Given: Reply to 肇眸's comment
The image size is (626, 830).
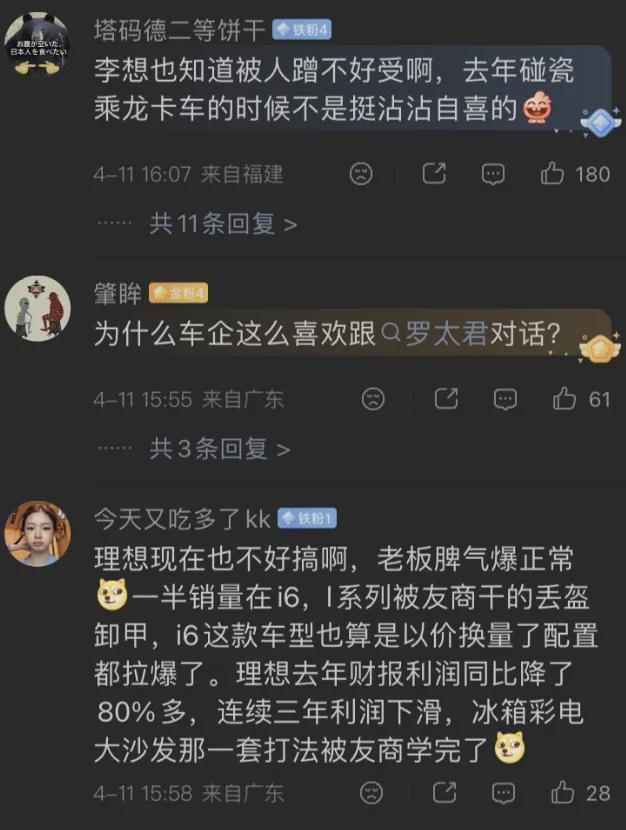Looking at the screenshot, I should [x=505, y=399].
